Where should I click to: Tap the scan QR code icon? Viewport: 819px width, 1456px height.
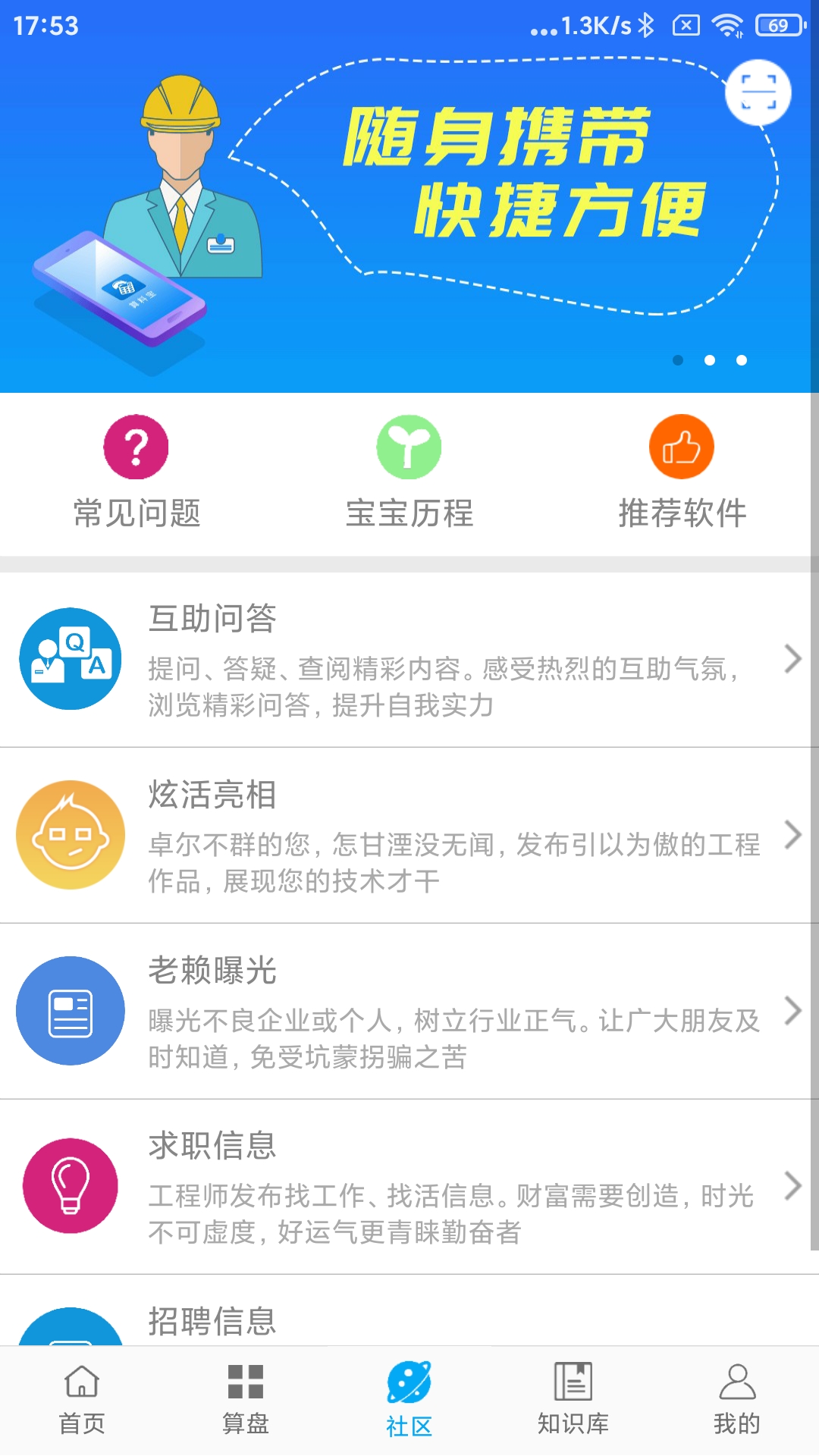(758, 92)
